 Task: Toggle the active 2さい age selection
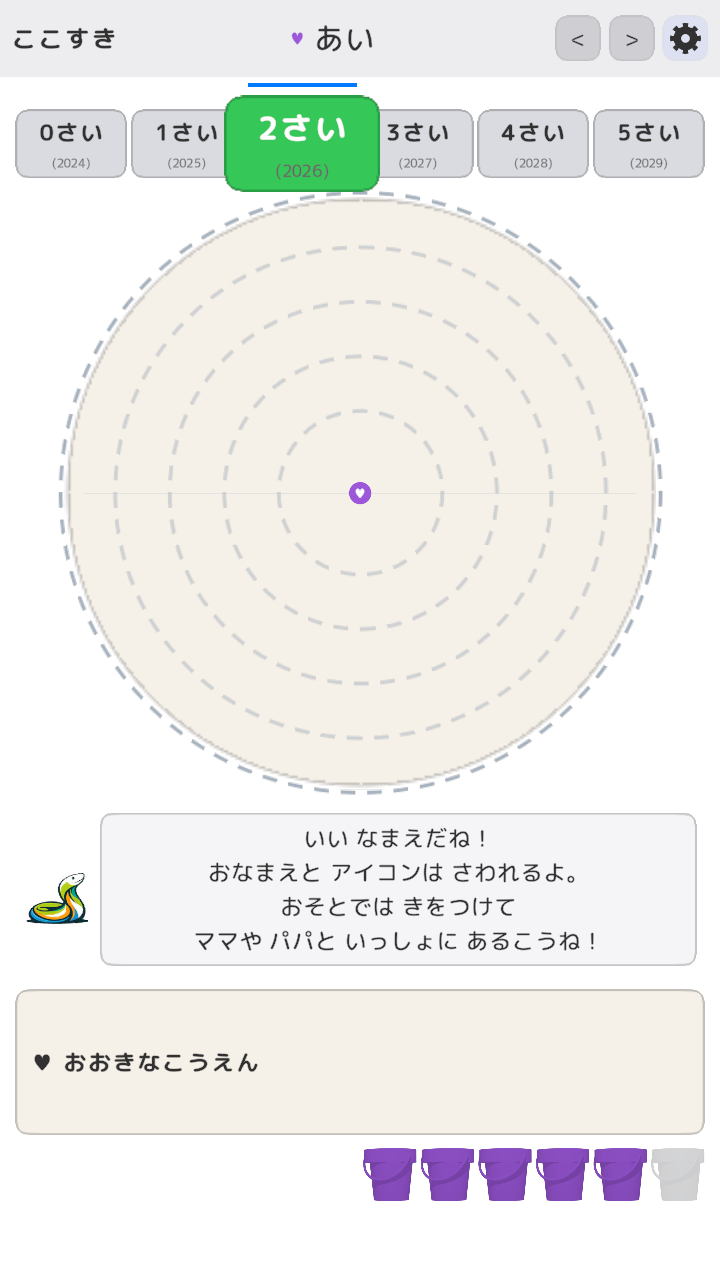click(x=302, y=143)
